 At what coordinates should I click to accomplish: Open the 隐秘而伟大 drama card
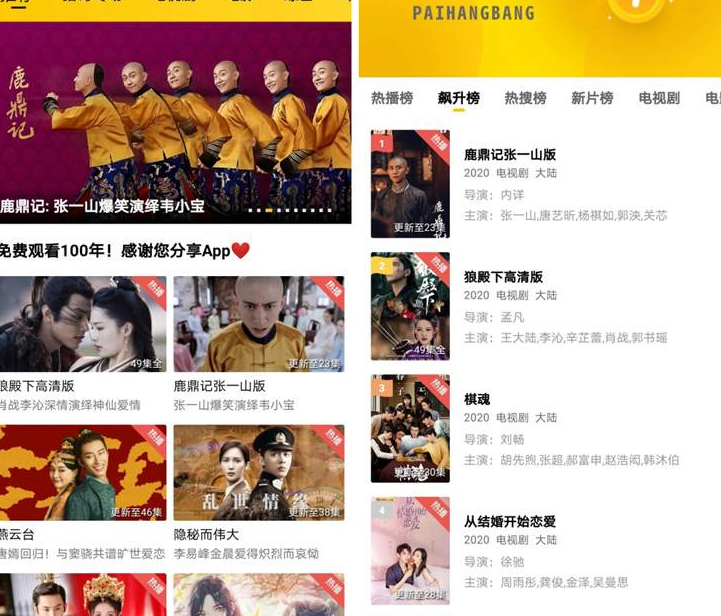pyautogui.click(x=258, y=472)
